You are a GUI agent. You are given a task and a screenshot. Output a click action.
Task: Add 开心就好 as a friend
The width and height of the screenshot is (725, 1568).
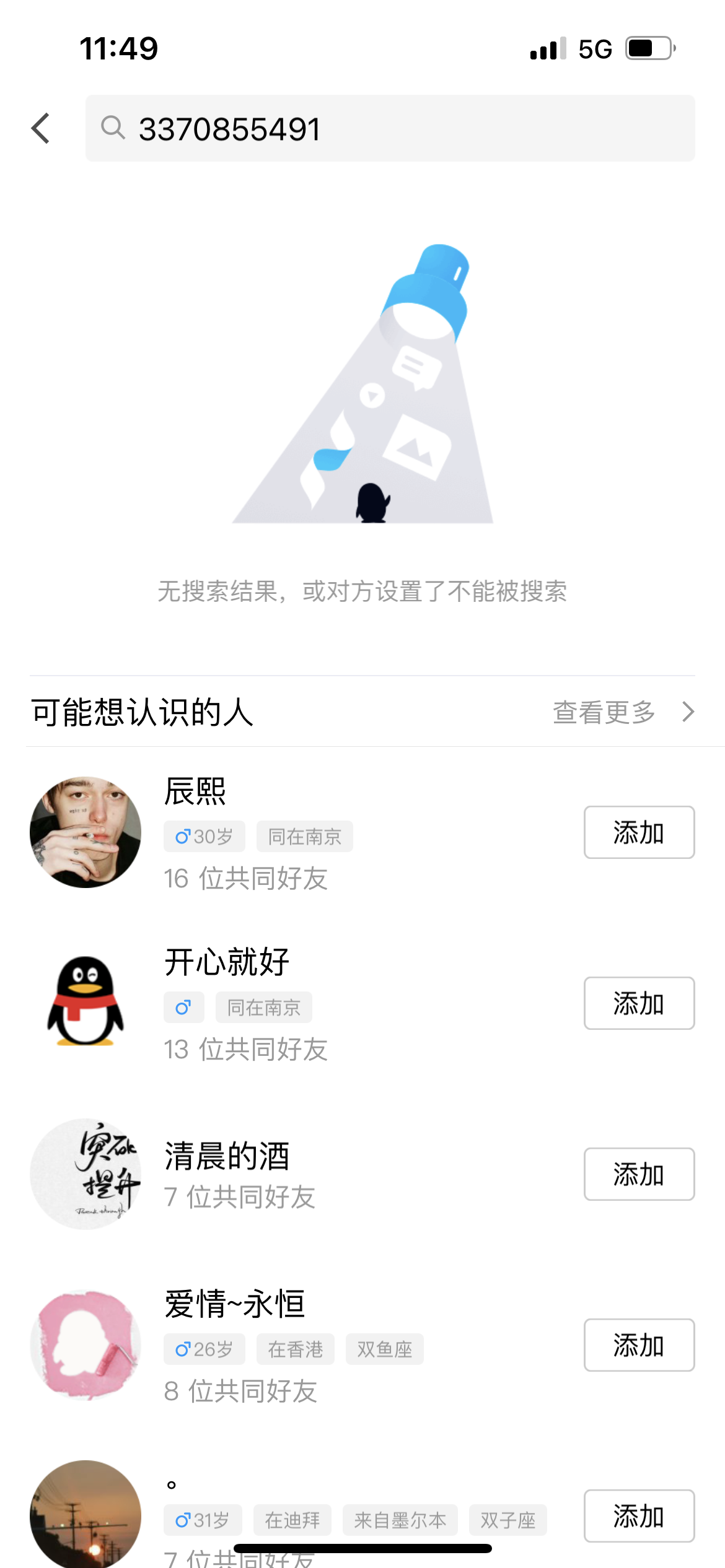coord(639,1003)
